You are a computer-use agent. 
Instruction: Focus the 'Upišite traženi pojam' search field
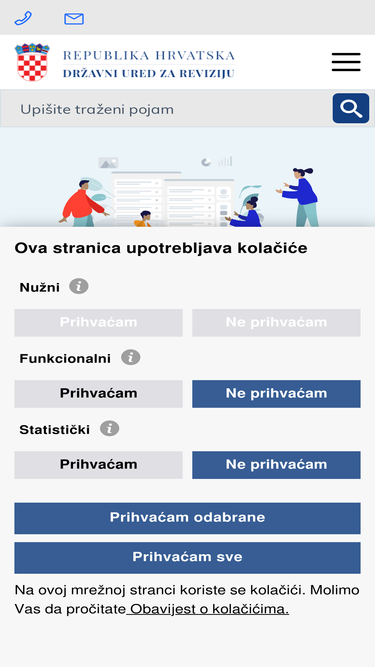[x=166, y=109]
